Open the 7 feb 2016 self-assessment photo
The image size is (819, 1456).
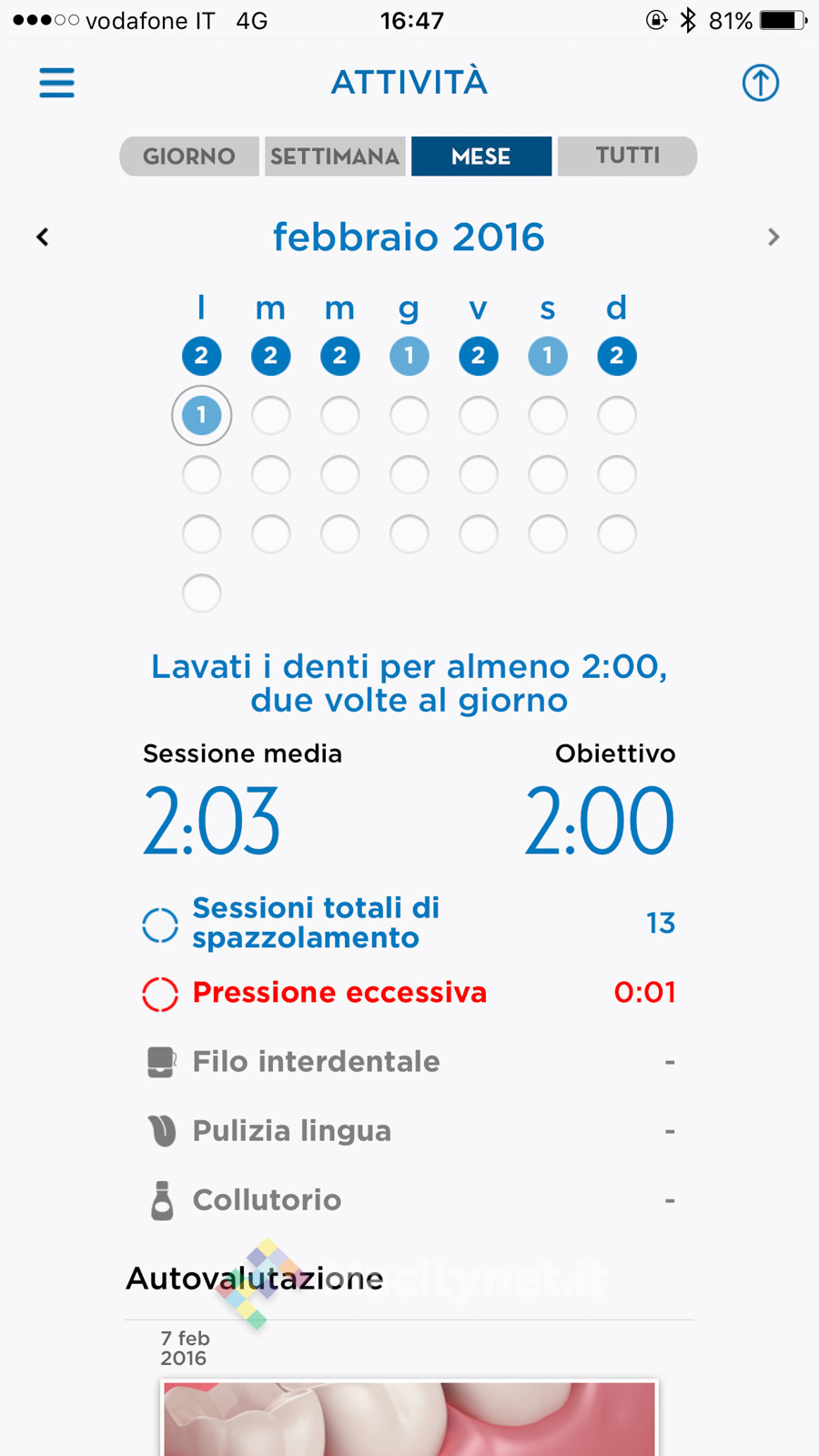(x=409, y=1418)
